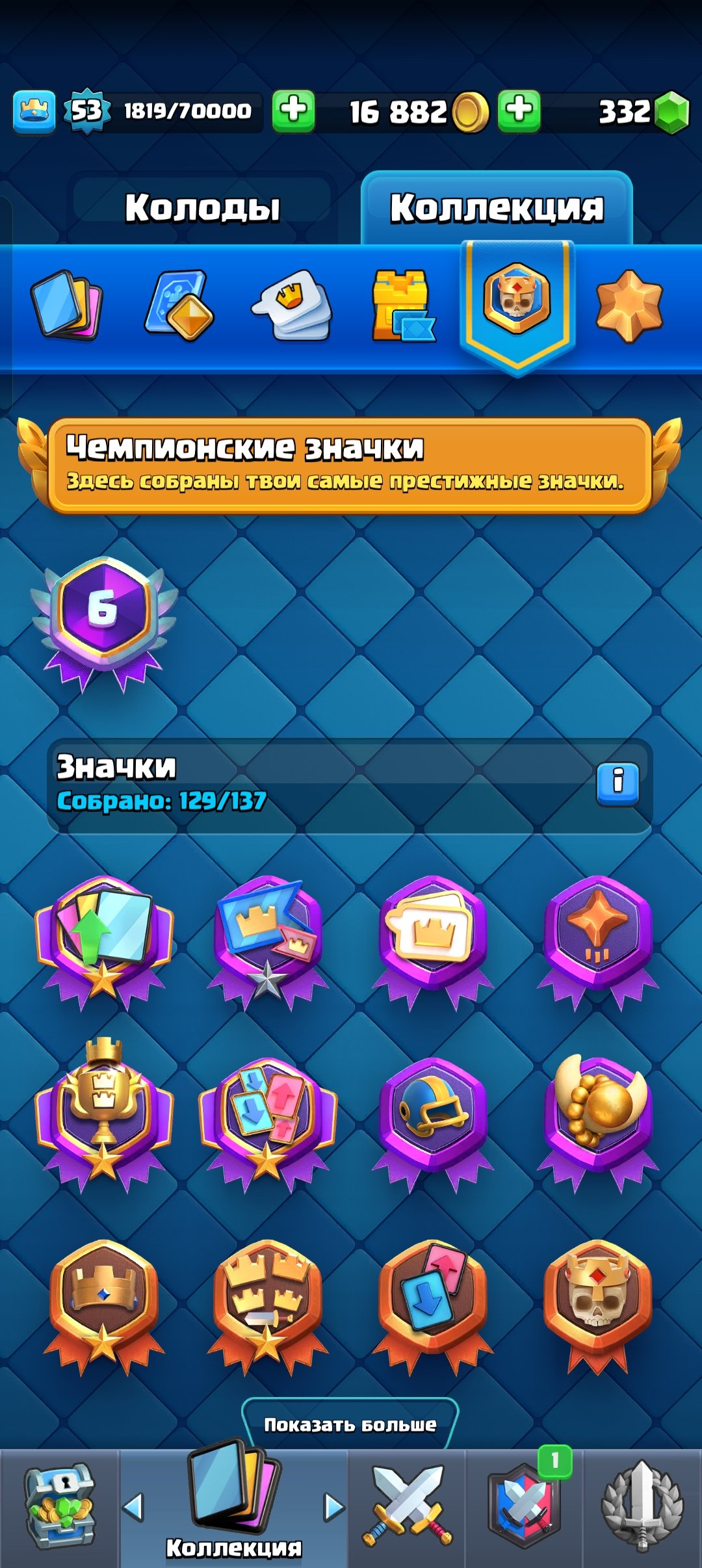The height and width of the screenshot is (1568, 702).
Task: Open the golden trophy badge
Action: pos(104,1112)
